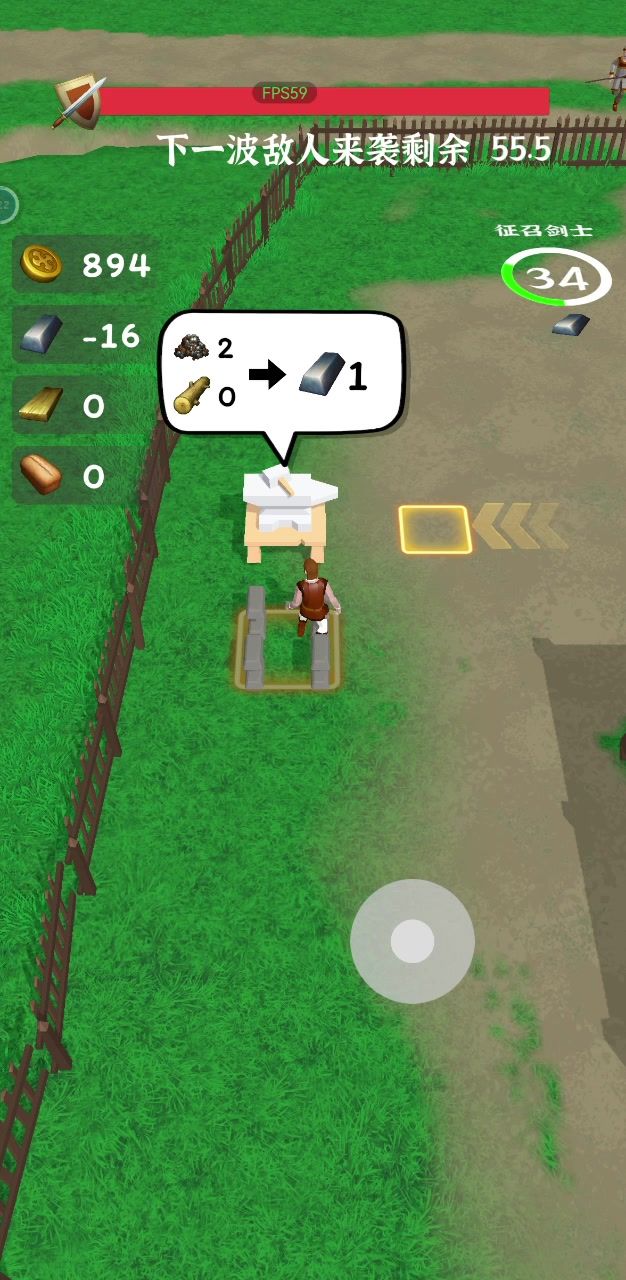This screenshot has height=1280, width=626.
Task: Tap the virtual joystick knob
Action: pos(412,941)
